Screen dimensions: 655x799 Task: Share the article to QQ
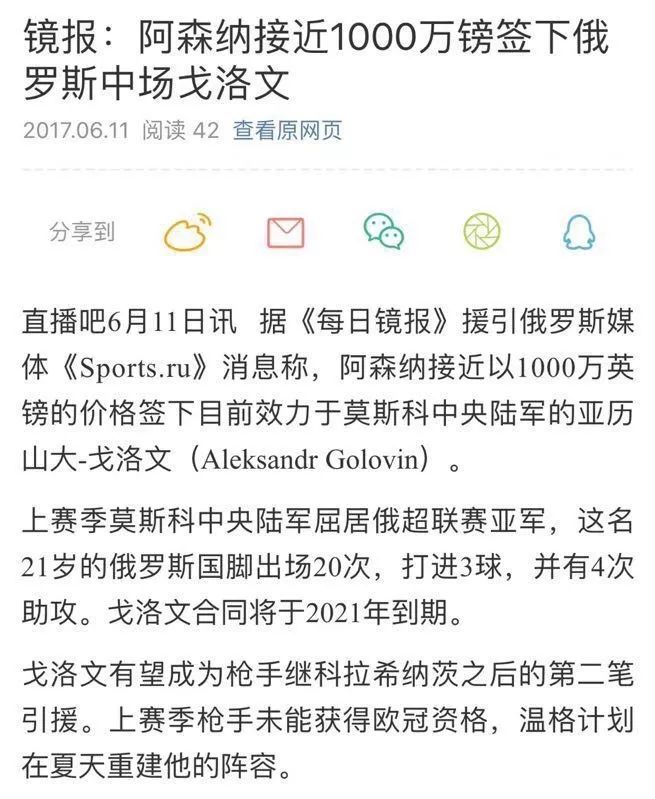tap(578, 232)
